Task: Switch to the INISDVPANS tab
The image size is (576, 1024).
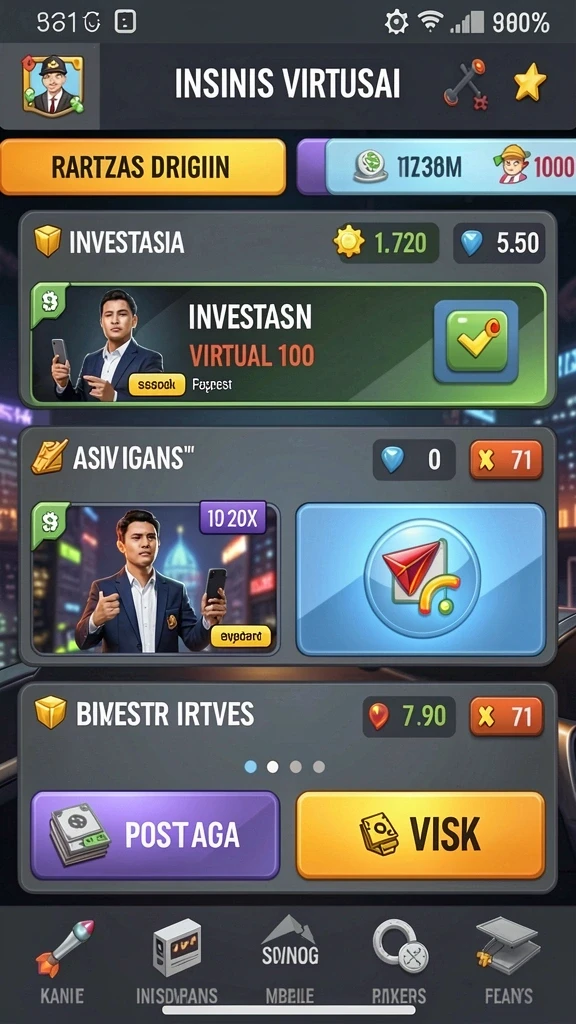Action: [177, 963]
